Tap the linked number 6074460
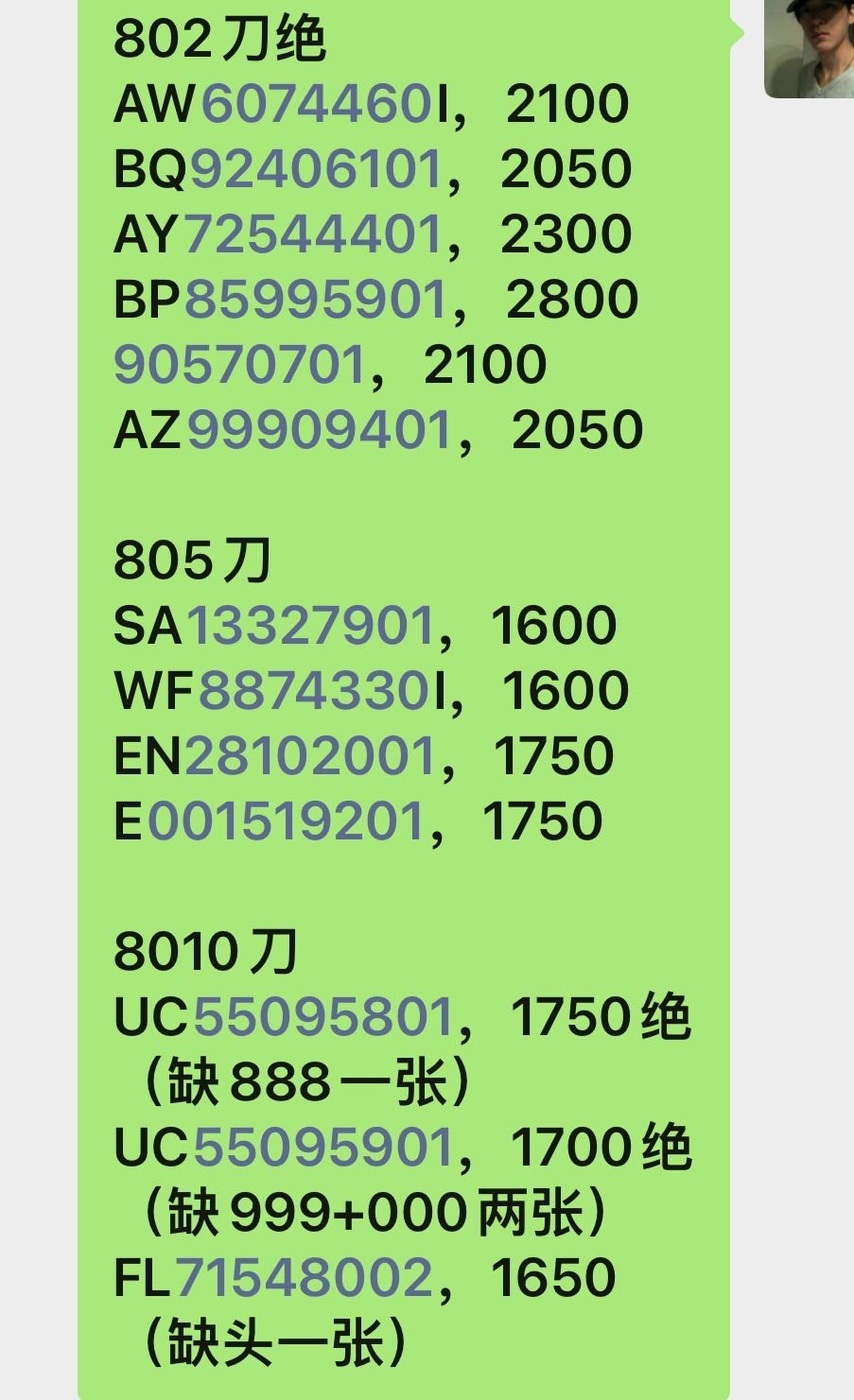Image resolution: width=854 pixels, height=1400 pixels. (x=318, y=105)
